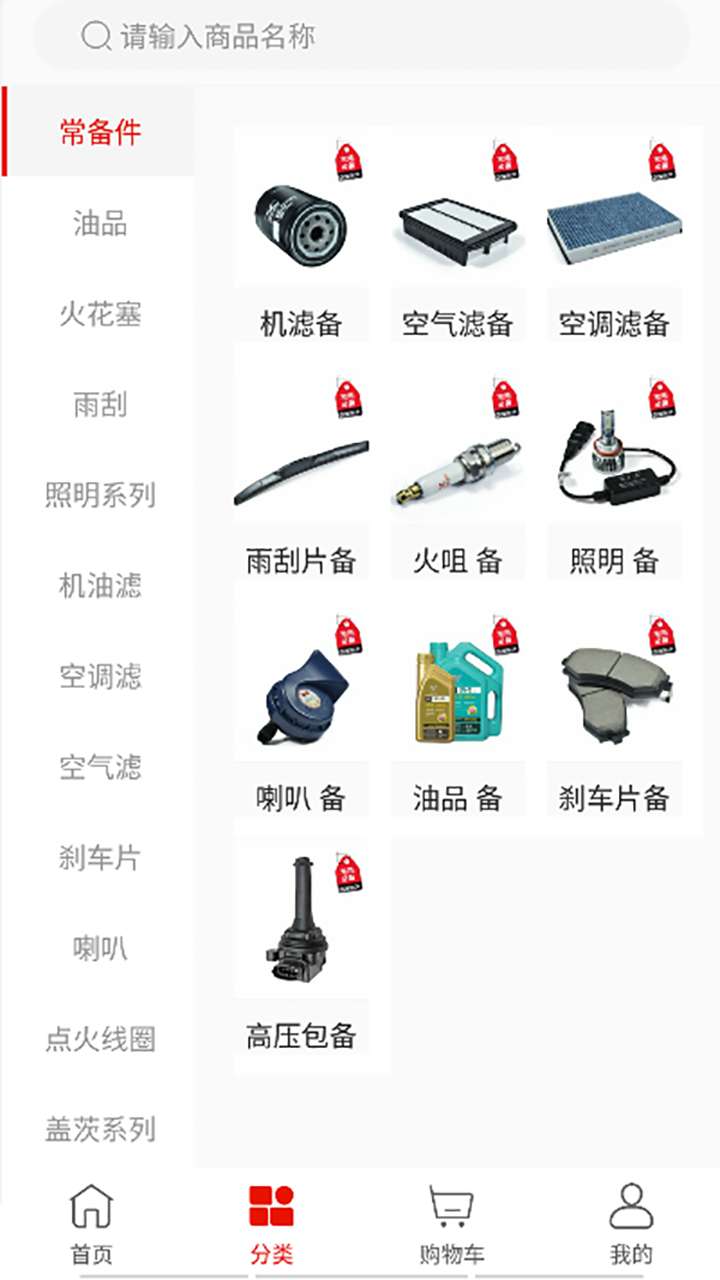Open the 喇叭 备 horn tile
Image resolution: width=720 pixels, height=1280 pixels.
[301, 710]
